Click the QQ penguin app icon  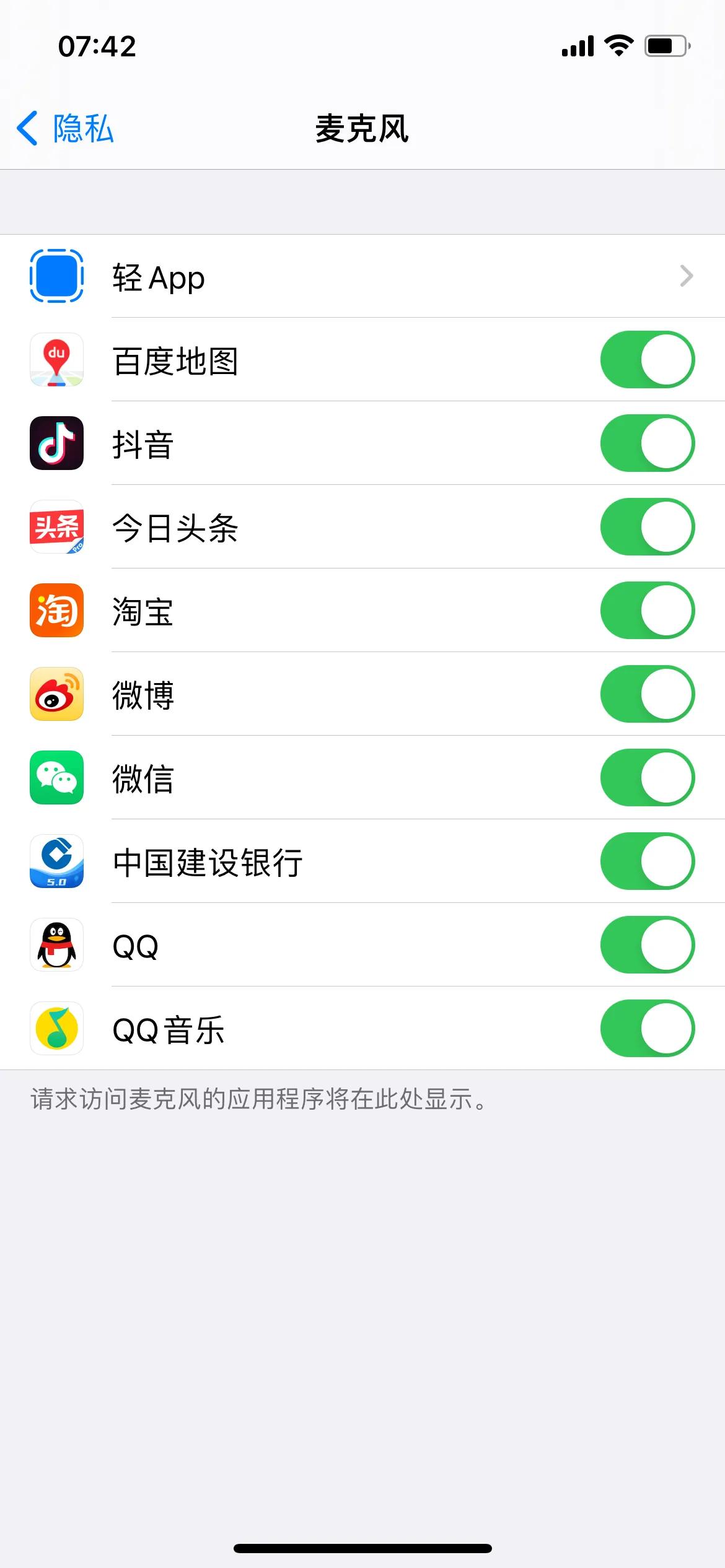point(56,946)
